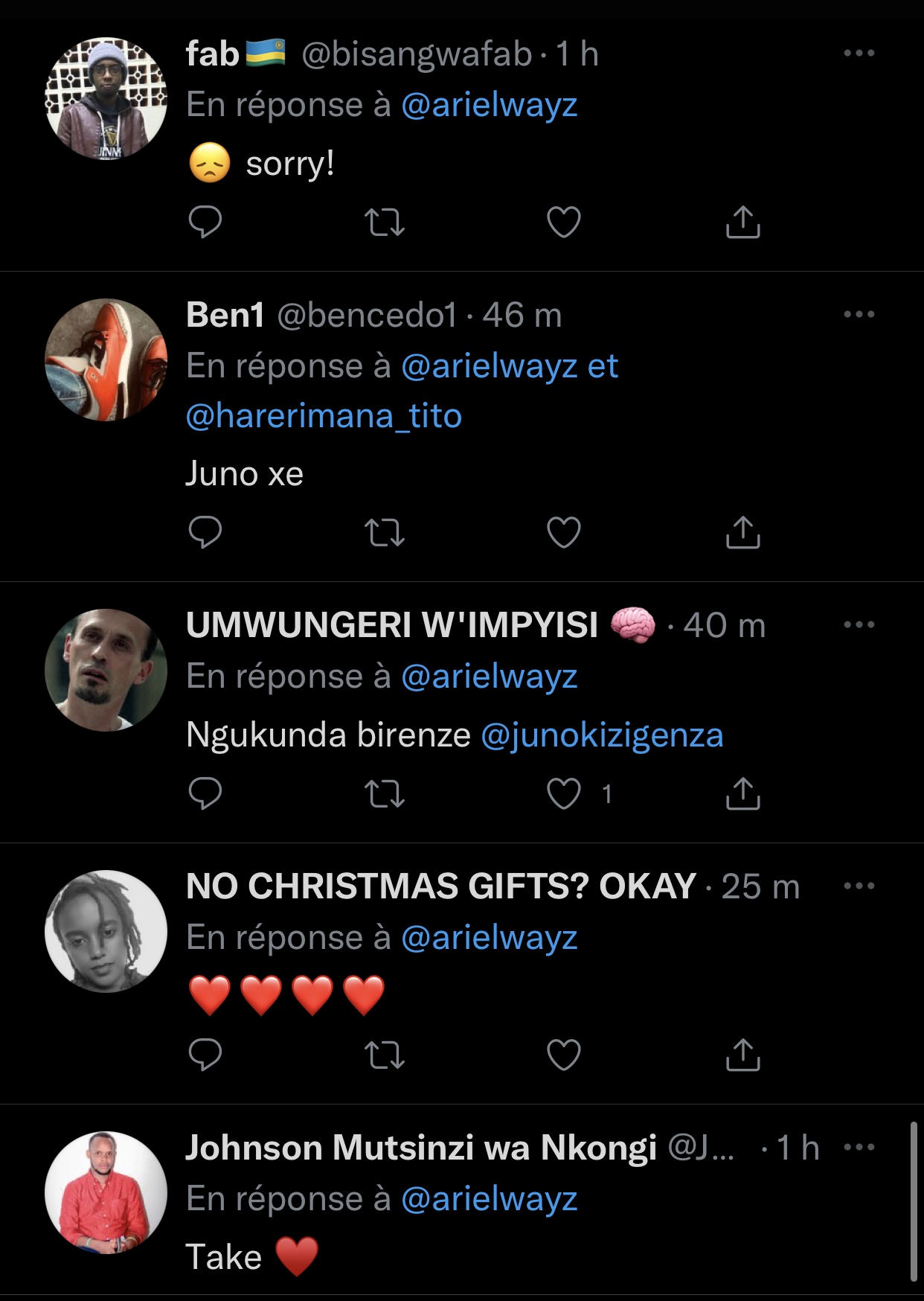
Task: View Ben1's profile picture
Action: click(106, 359)
